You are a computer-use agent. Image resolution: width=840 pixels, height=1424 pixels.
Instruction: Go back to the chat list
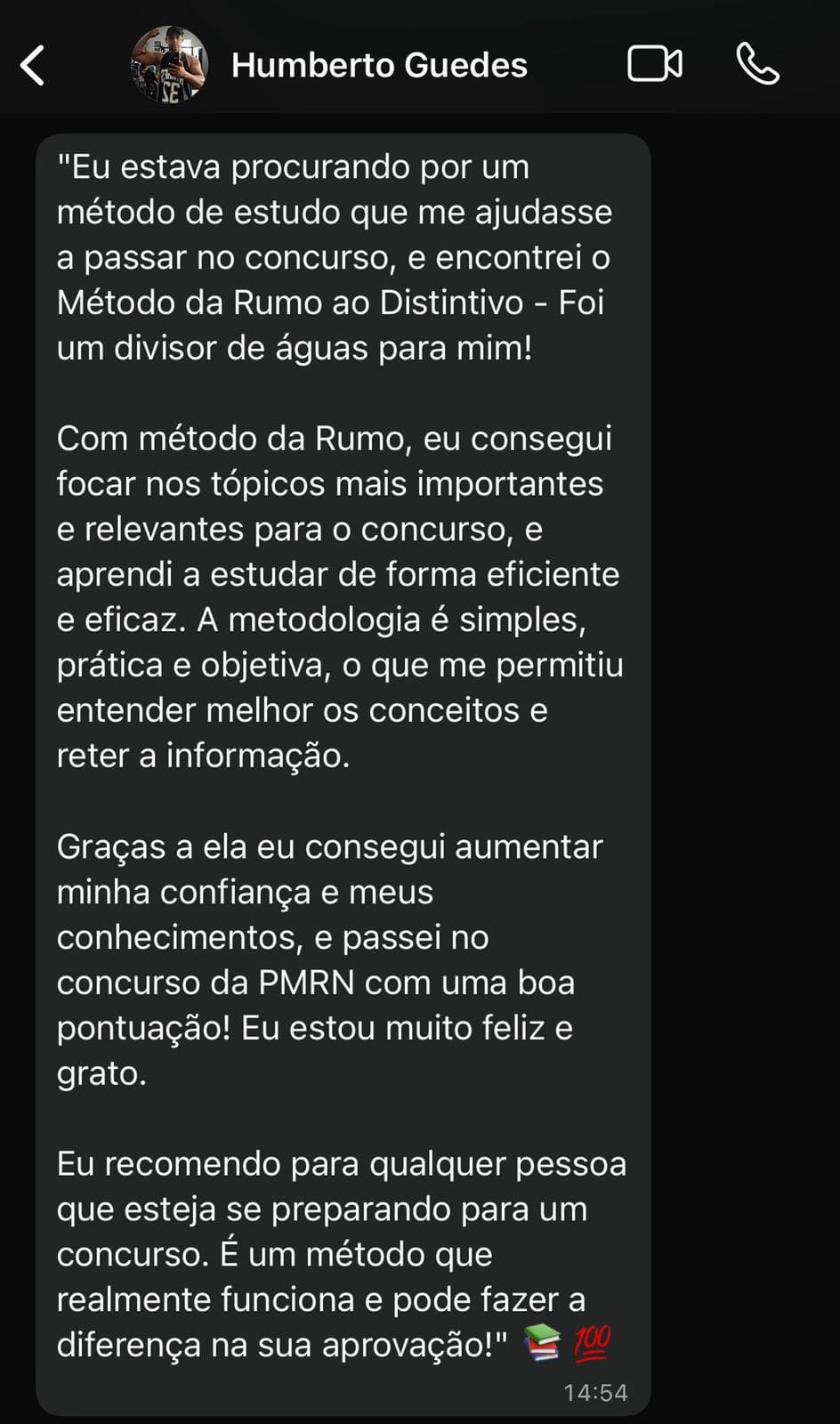pyautogui.click(x=33, y=66)
